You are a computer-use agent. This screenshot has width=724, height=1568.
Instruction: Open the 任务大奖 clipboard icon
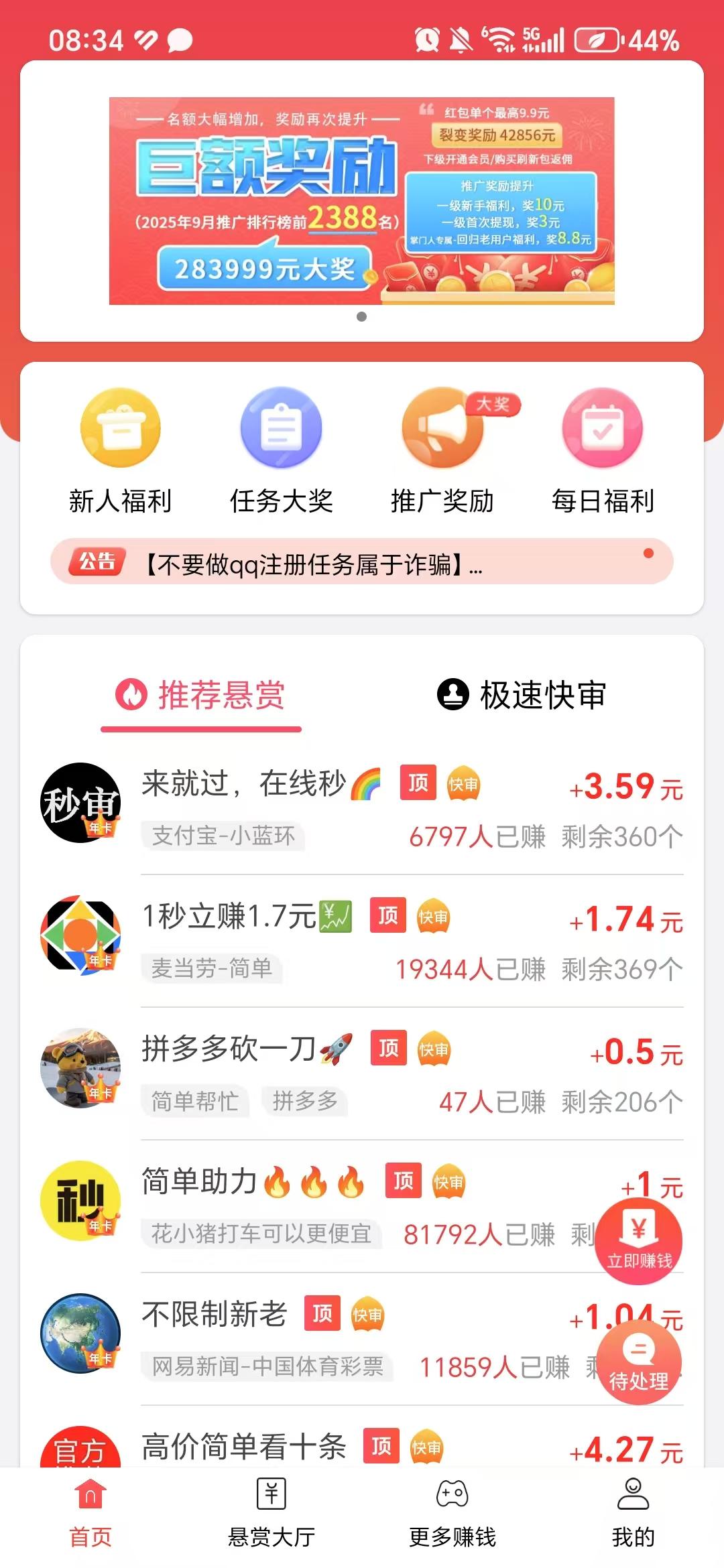tap(280, 428)
